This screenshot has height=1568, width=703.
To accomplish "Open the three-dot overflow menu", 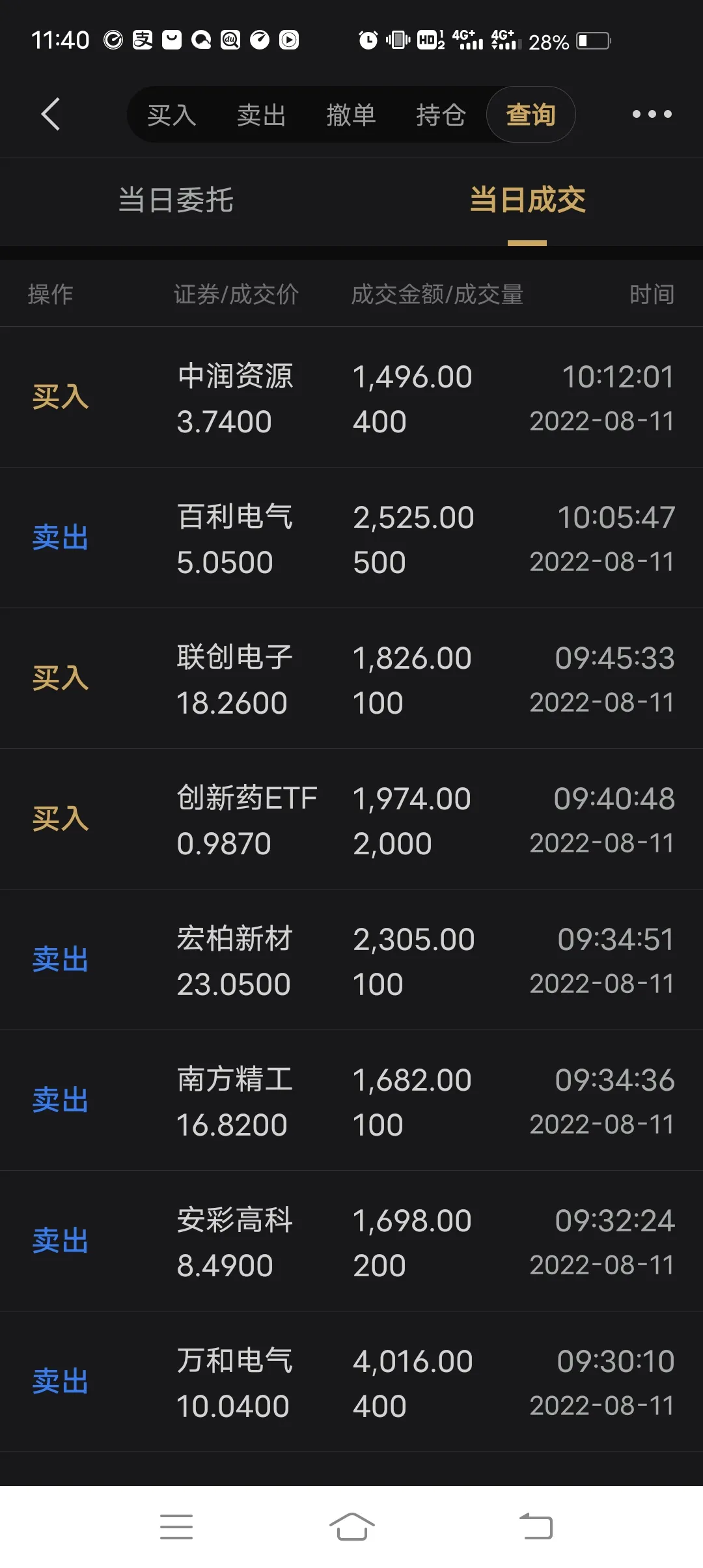I will tap(652, 115).
